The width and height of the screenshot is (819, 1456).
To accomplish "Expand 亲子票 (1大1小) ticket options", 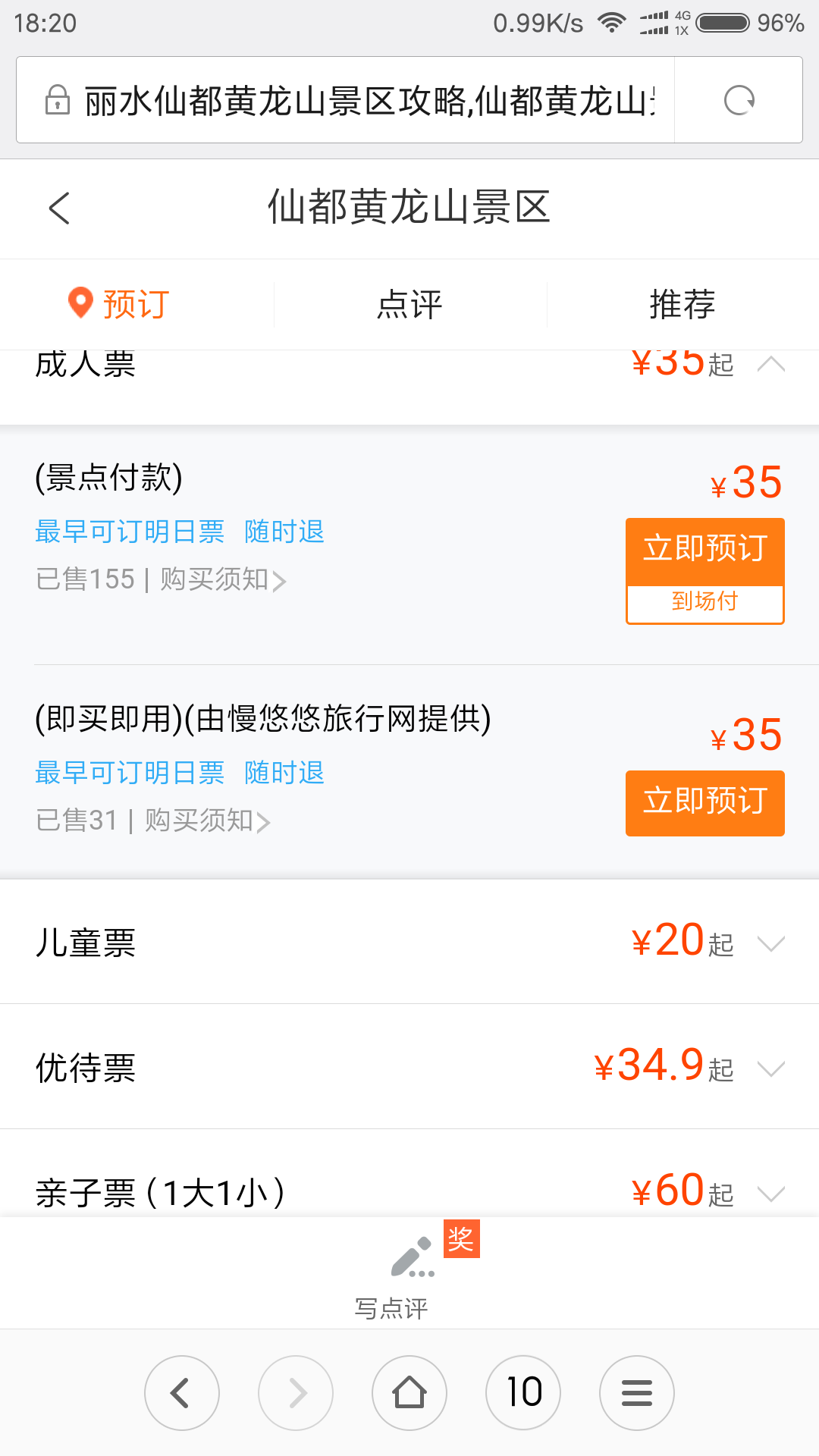I will [x=770, y=1194].
